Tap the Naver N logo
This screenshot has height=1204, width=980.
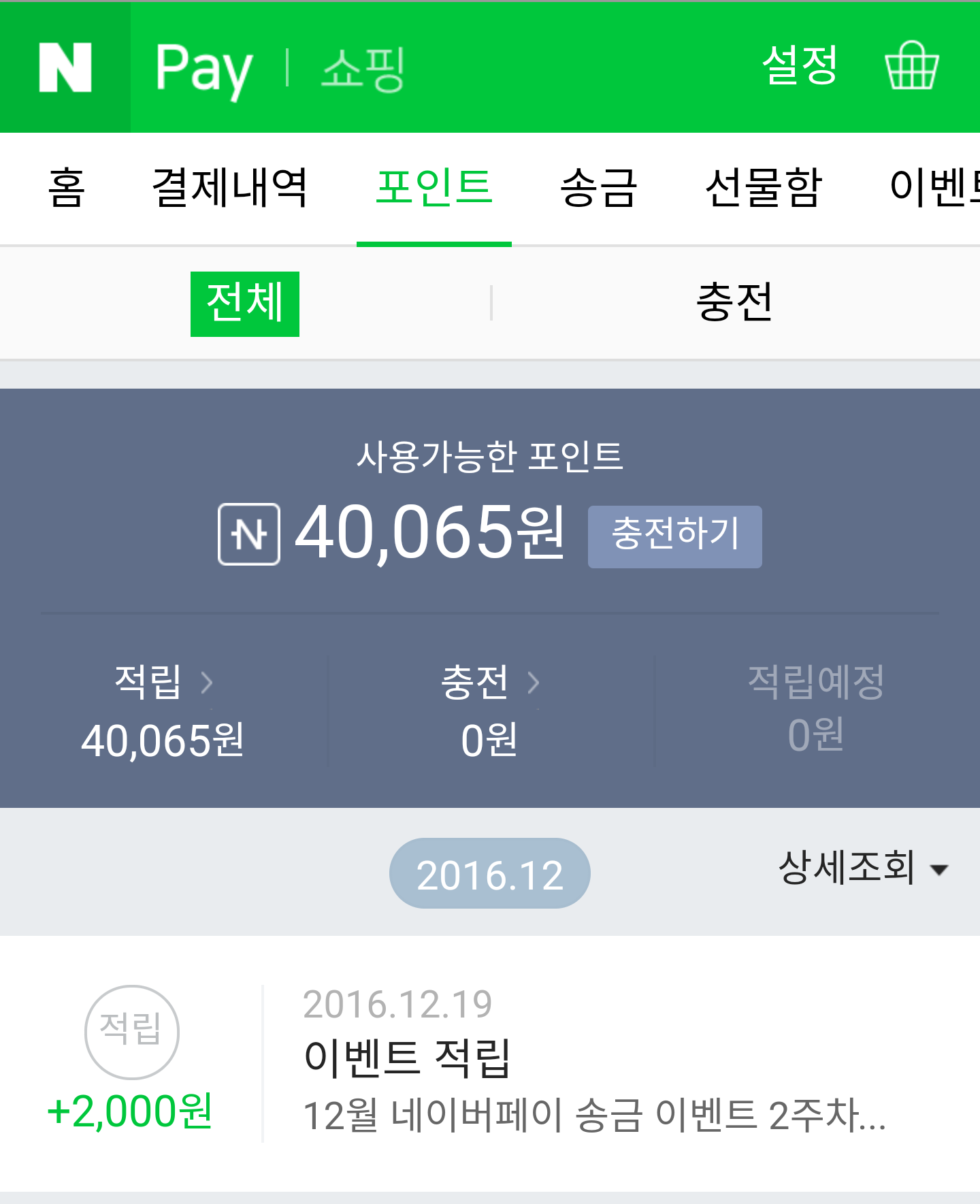point(65,67)
